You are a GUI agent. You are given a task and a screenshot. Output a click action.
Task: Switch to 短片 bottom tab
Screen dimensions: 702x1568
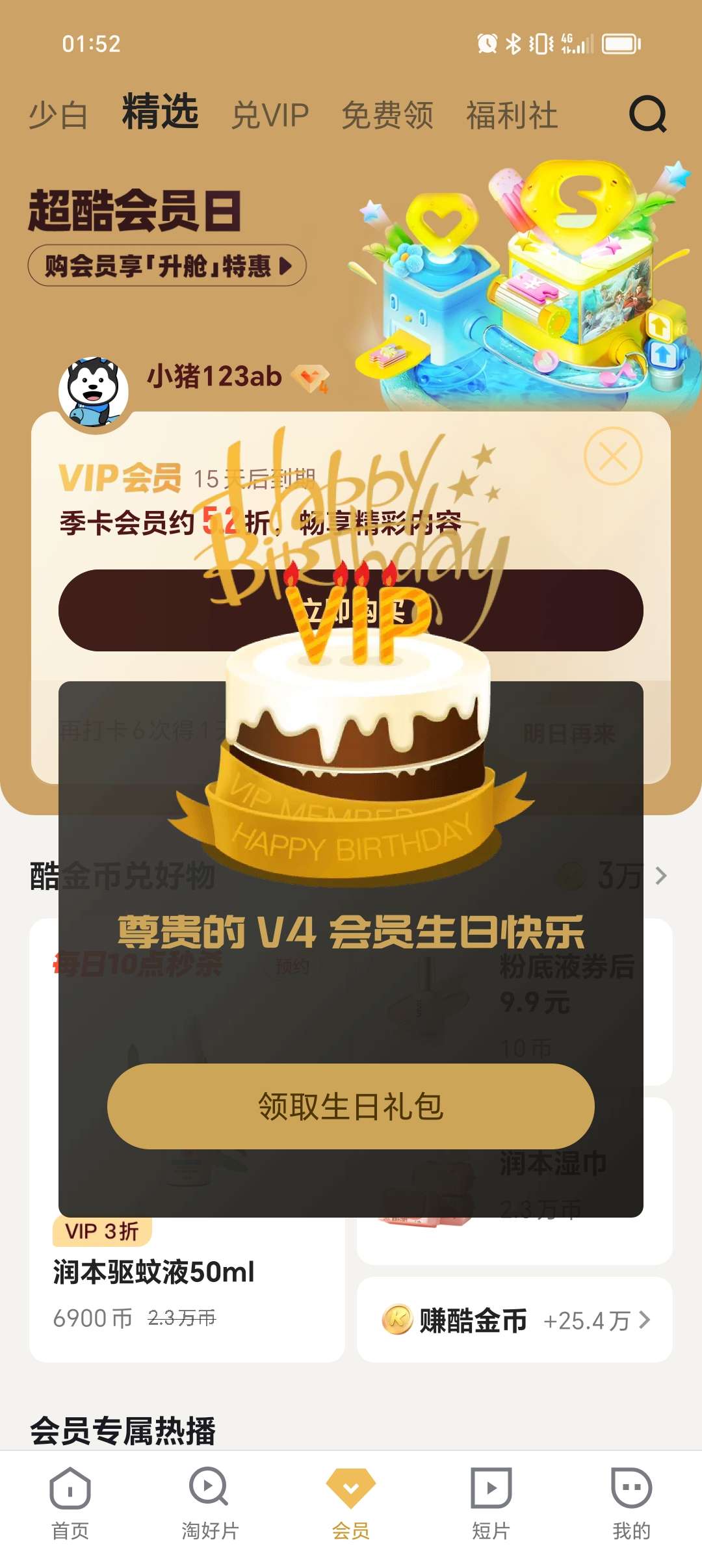tap(491, 1503)
